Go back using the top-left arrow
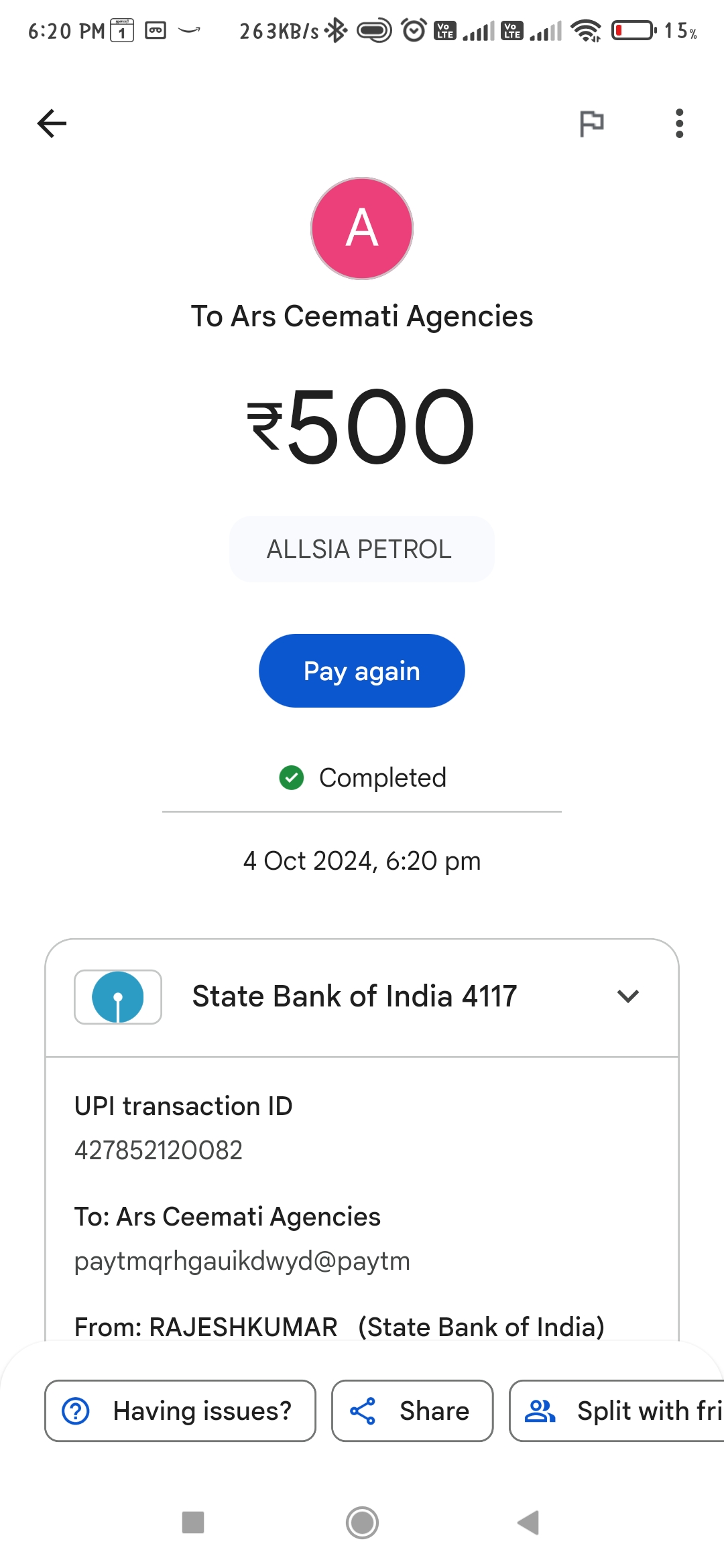The image size is (724, 1568). [52, 123]
